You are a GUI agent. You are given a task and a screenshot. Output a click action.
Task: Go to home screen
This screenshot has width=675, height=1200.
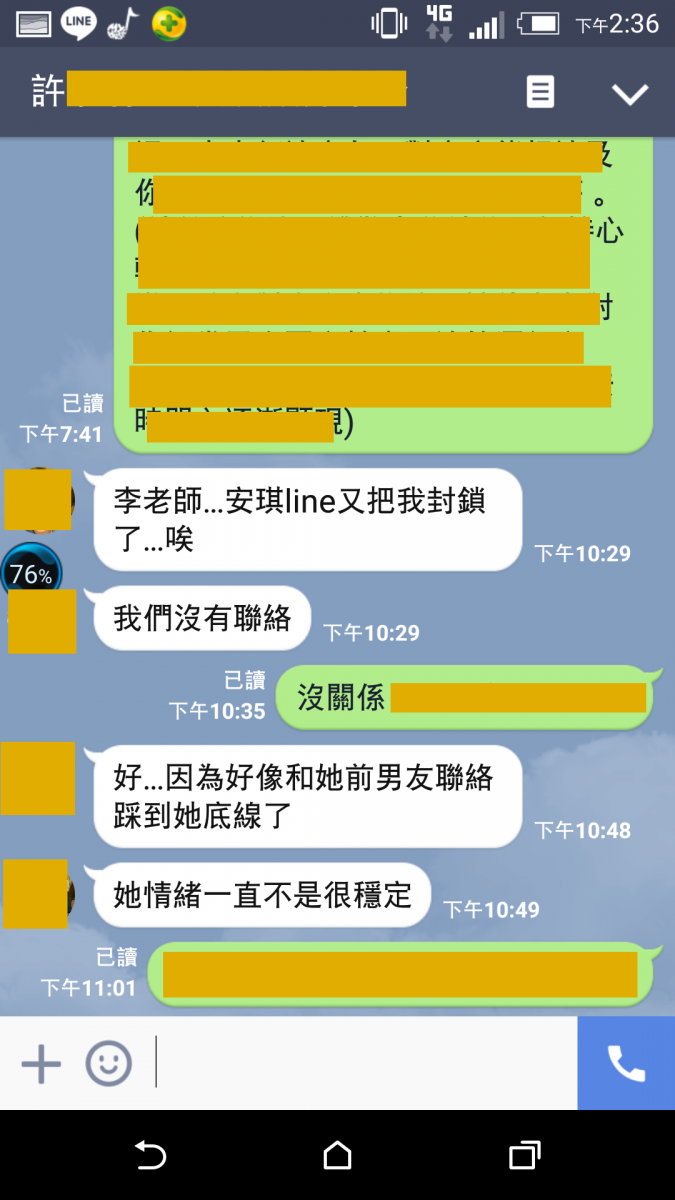[x=338, y=1156]
